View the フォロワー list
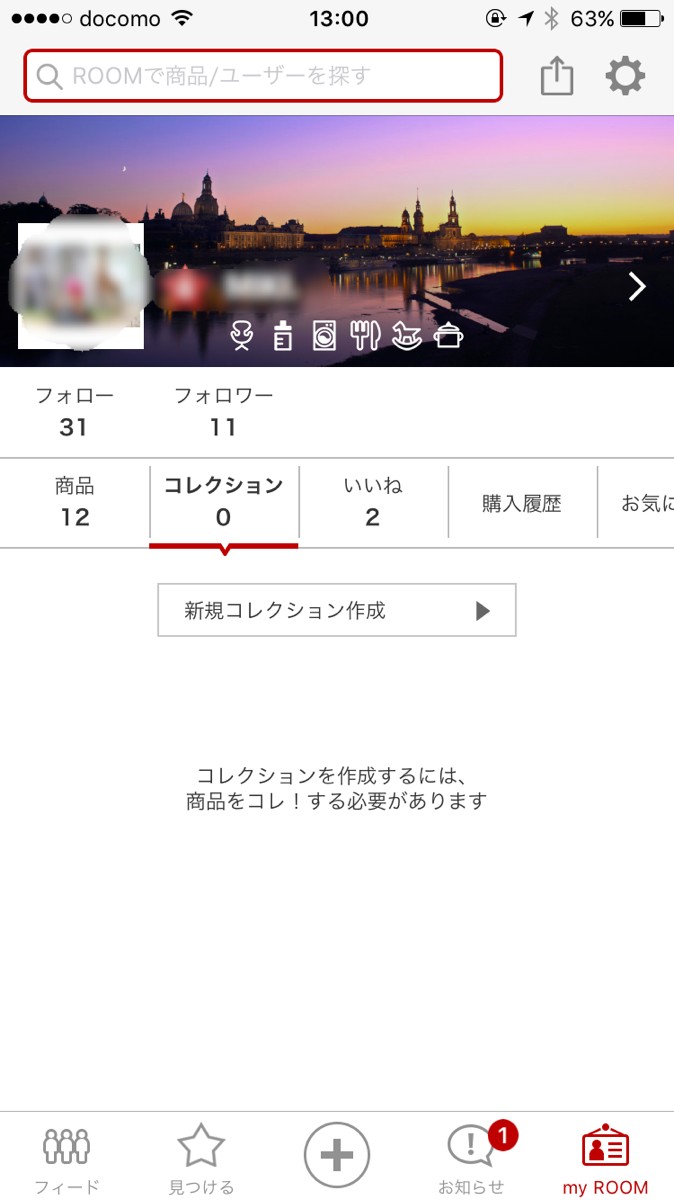Screen dimensions: 674x1200 (223, 411)
